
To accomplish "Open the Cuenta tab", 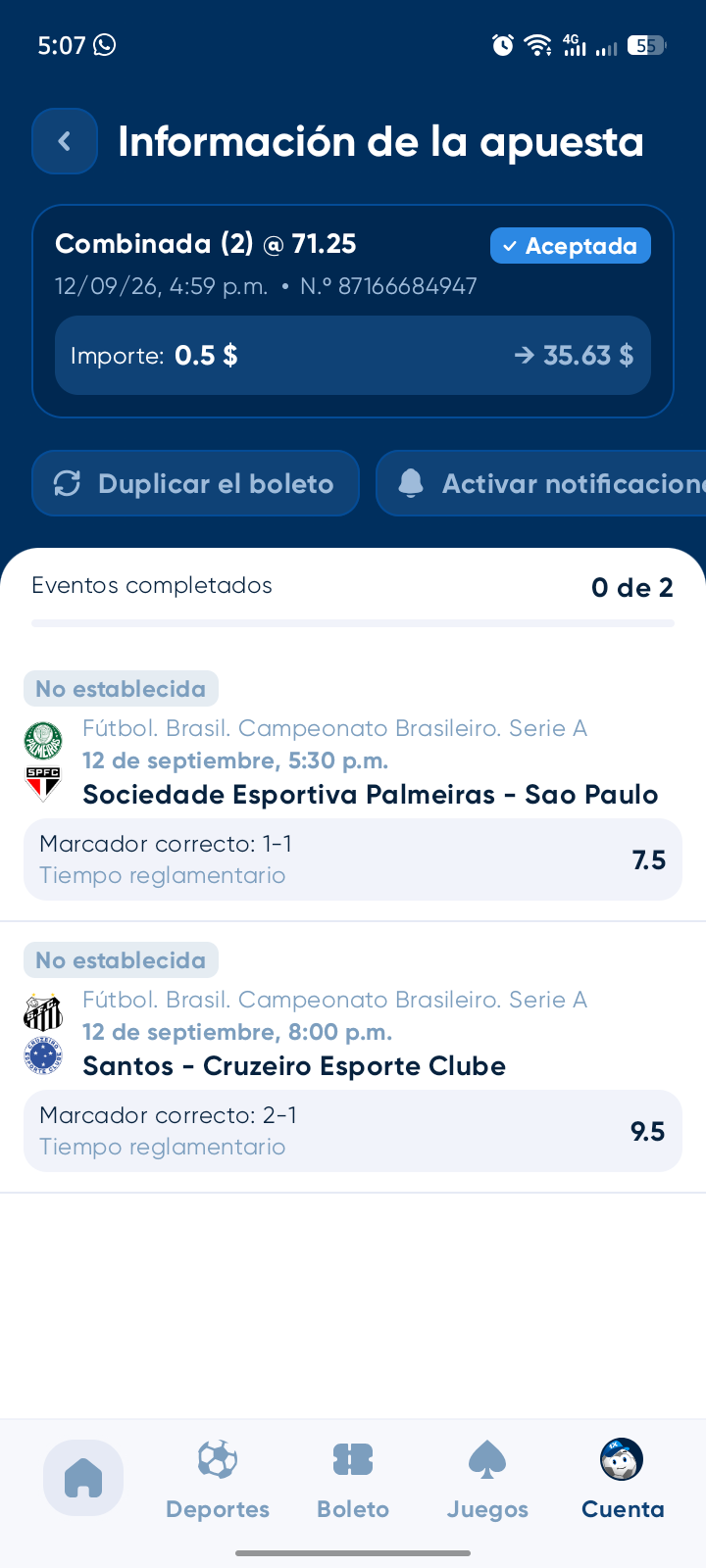I will tap(623, 1480).
